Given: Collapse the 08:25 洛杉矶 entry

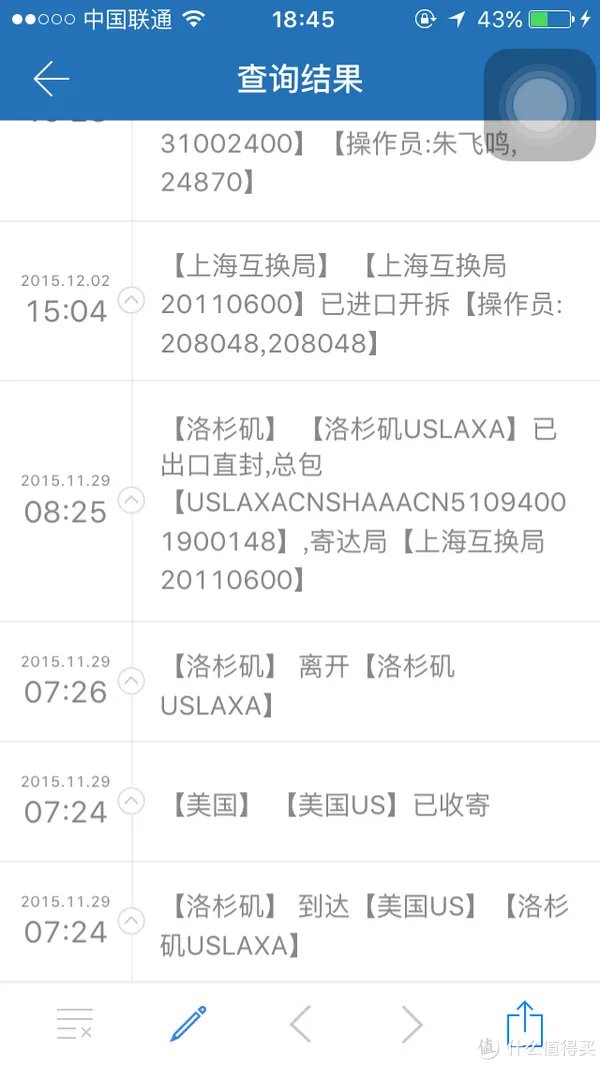Looking at the screenshot, I should 131,500.
